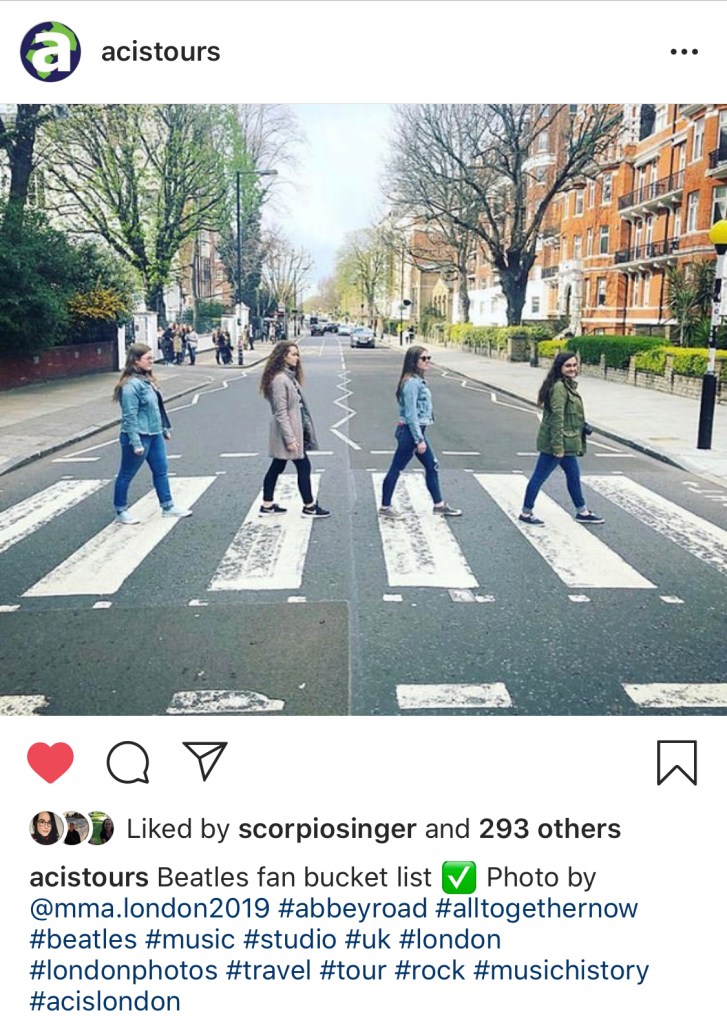Viewport: 727px width, 1024px height.
Task: Open the three-dot post options menu
Action: (684, 52)
